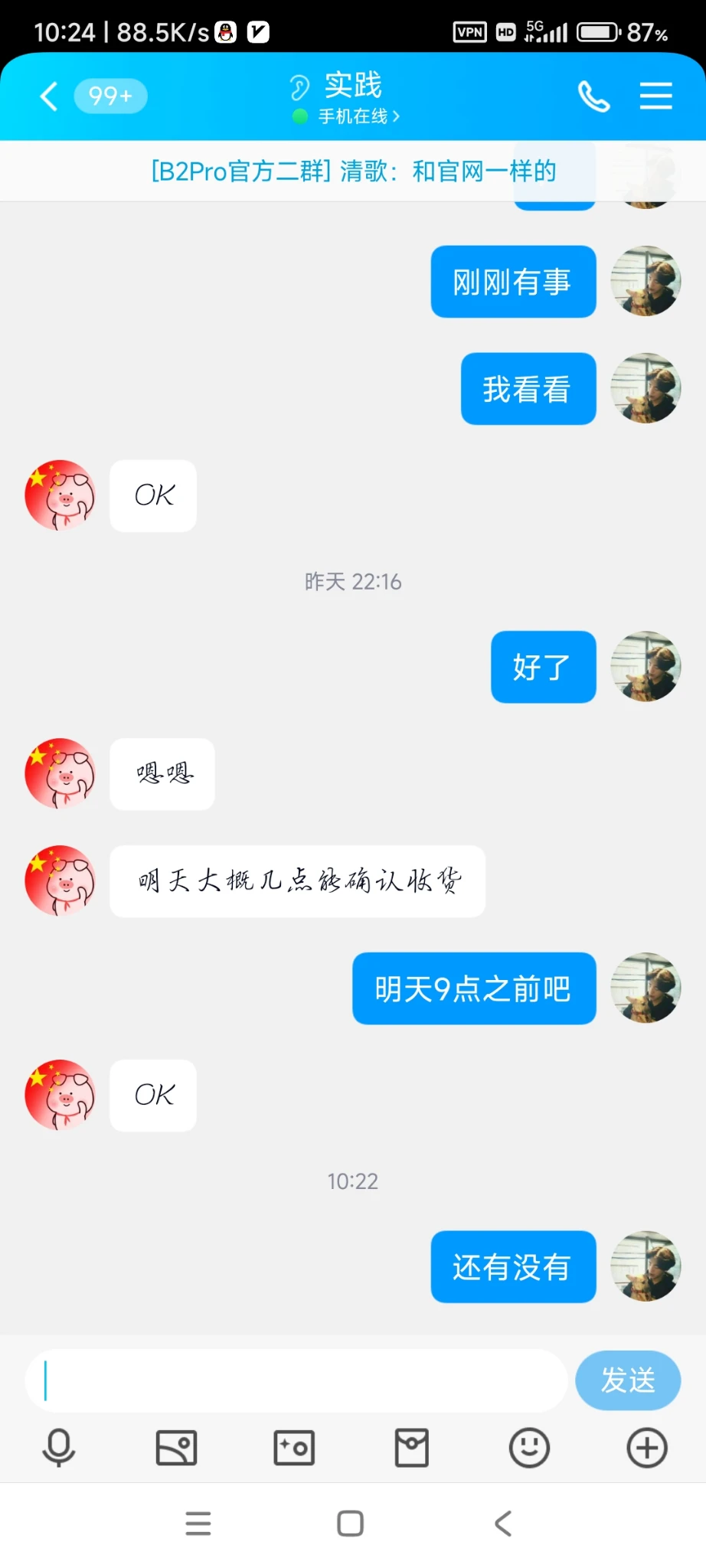Record a voice message with the microphone
This screenshot has width=706, height=1568.
pos(58,1448)
